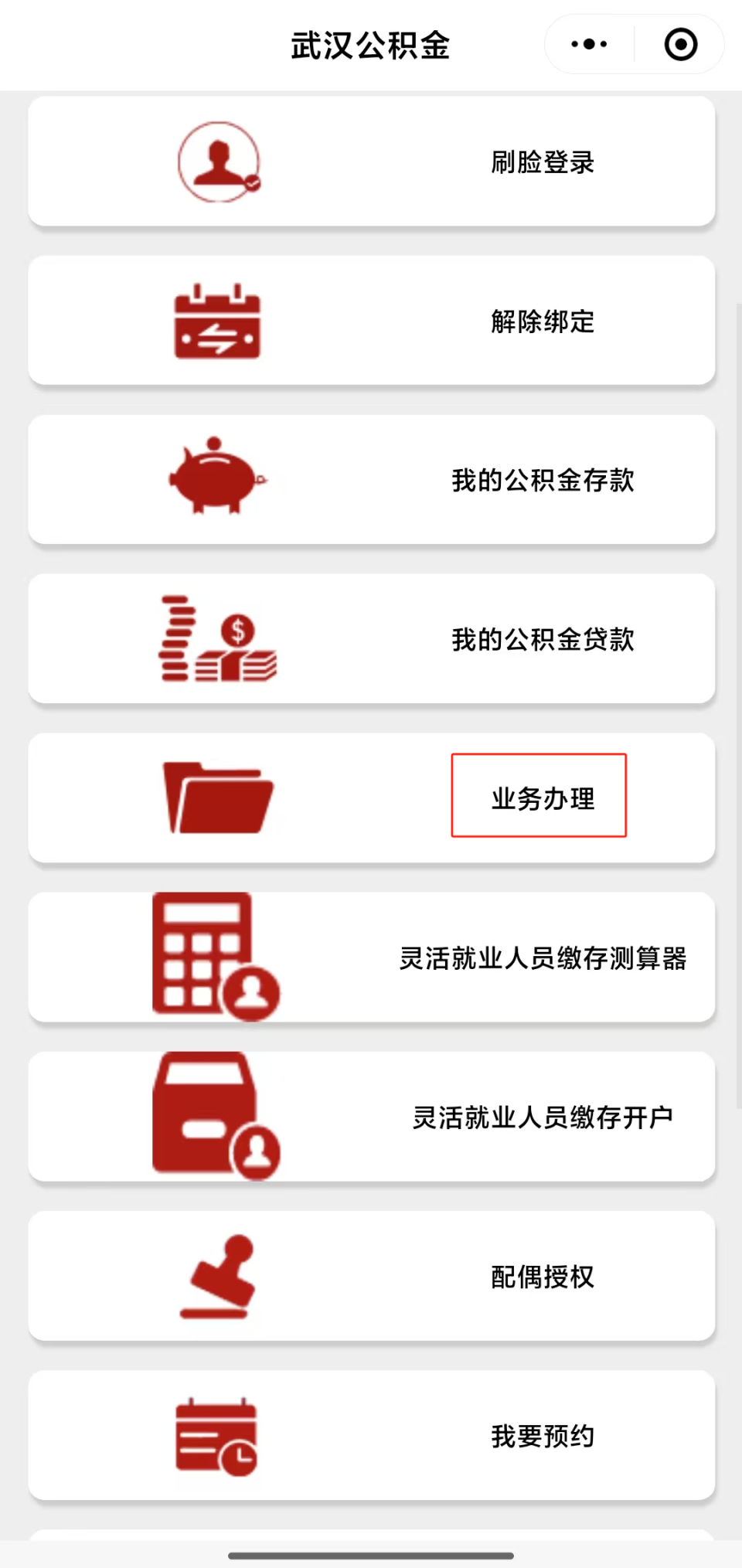Viewport: 742px width, 1568px height.
Task: Click the coins and cash loan icon
Action: (x=217, y=638)
